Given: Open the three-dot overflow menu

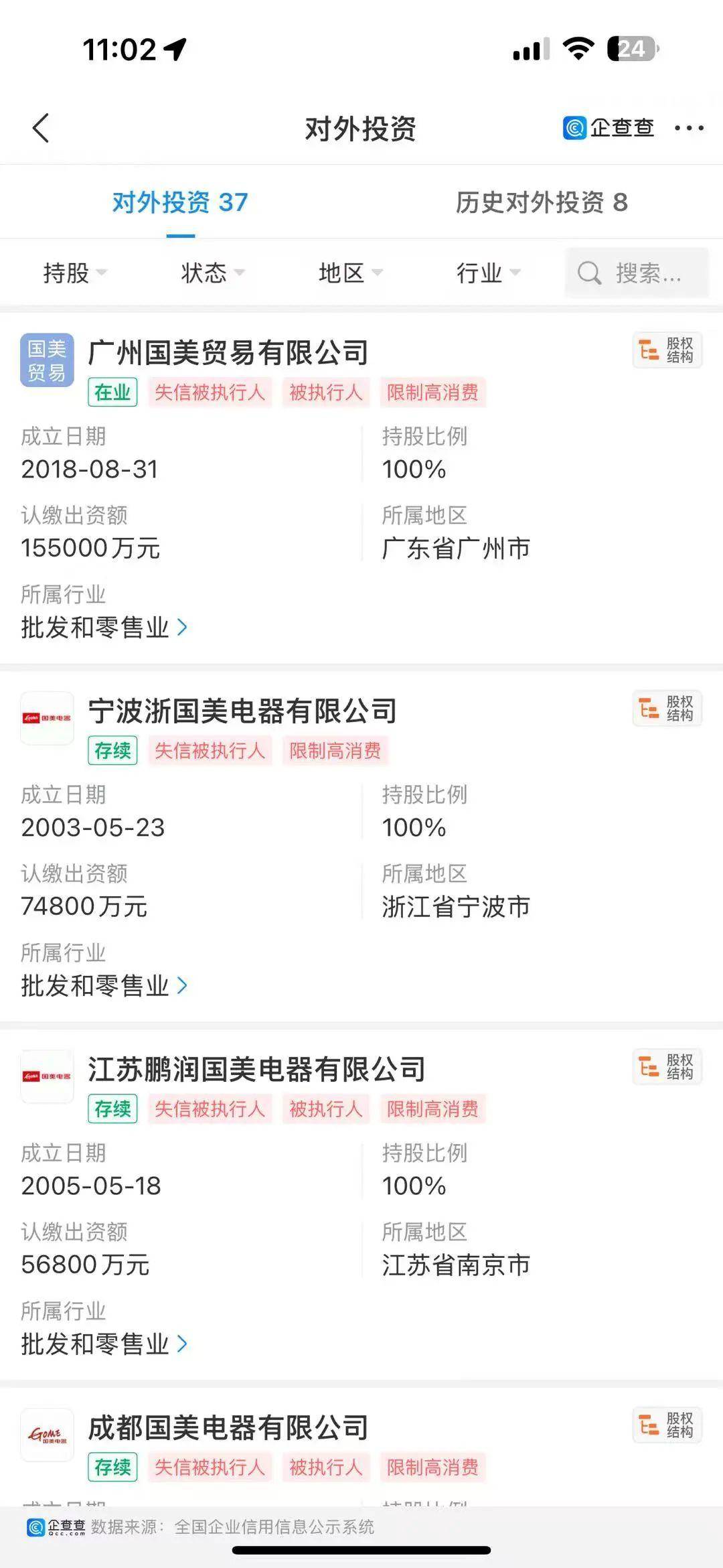Looking at the screenshot, I should point(689,128).
